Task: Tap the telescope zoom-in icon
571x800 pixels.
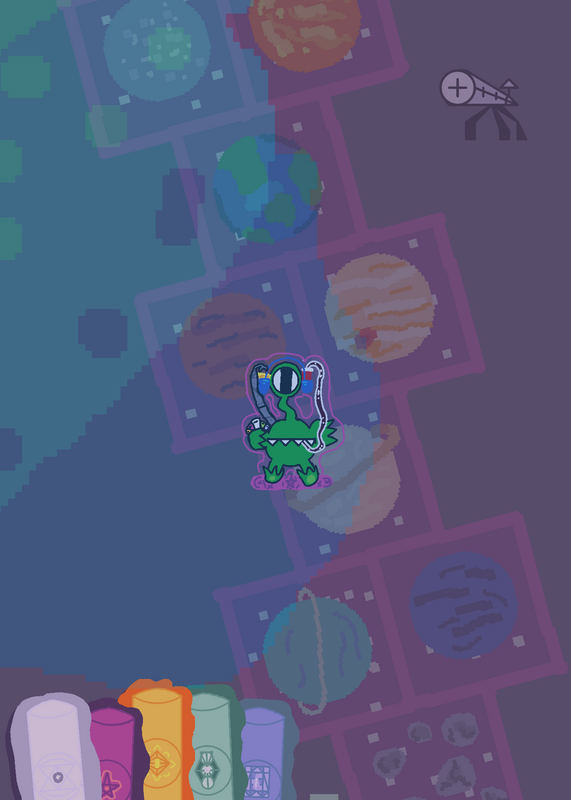Action: point(483,105)
